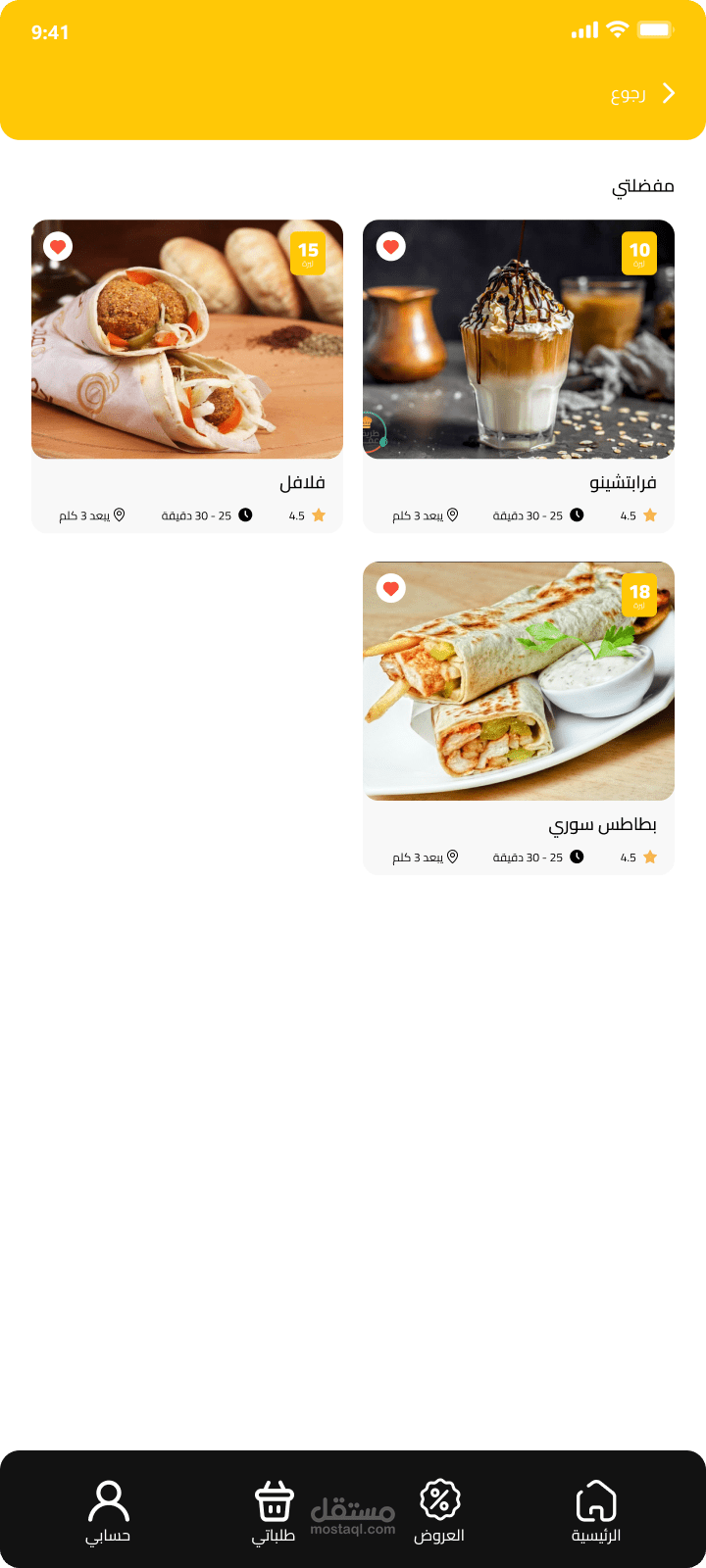Switch to the الرئيسية home tab
706x1568 pixels.
coord(595,1511)
